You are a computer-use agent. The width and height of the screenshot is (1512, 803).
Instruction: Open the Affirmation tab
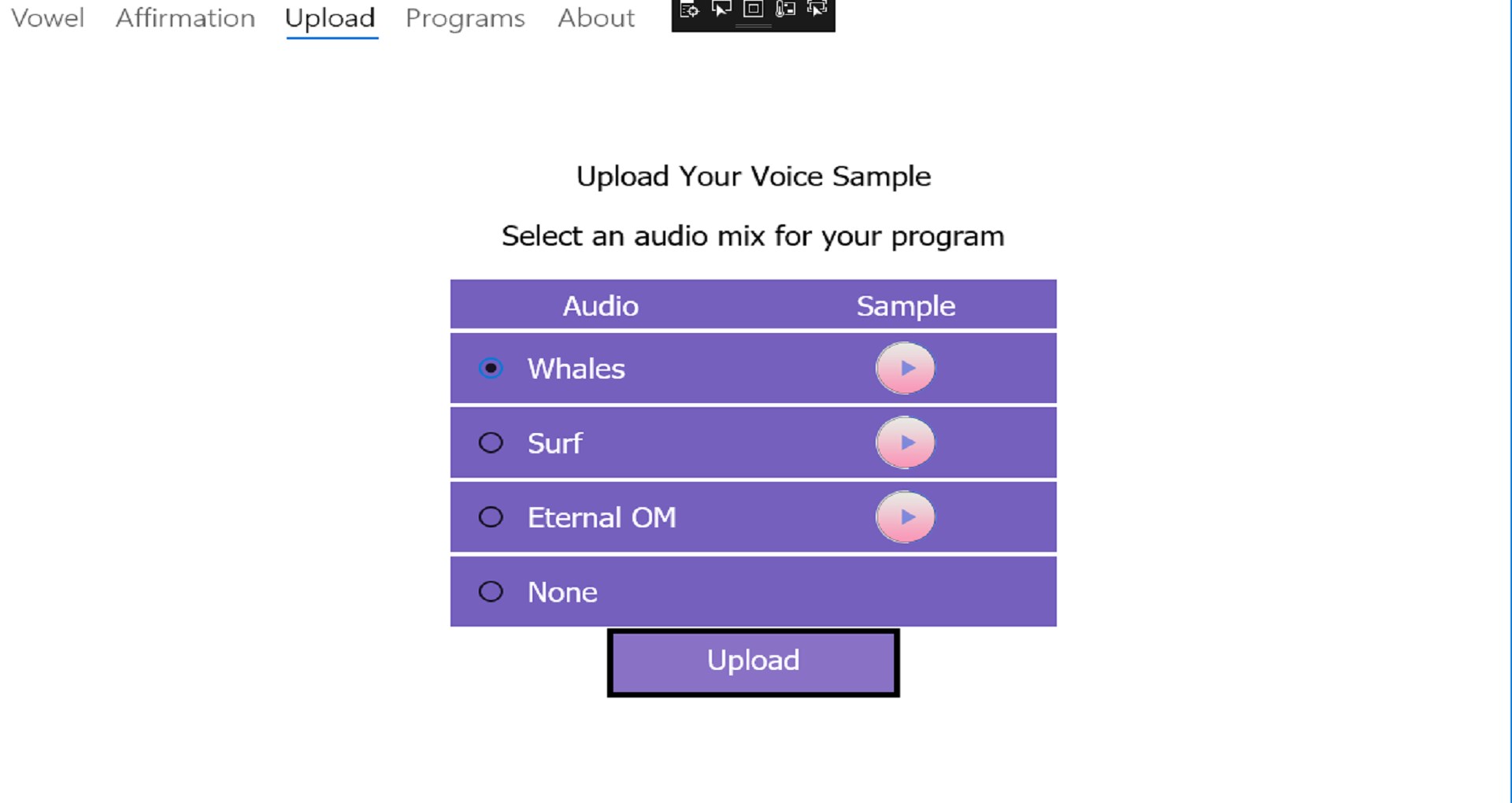tap(185, 18)
